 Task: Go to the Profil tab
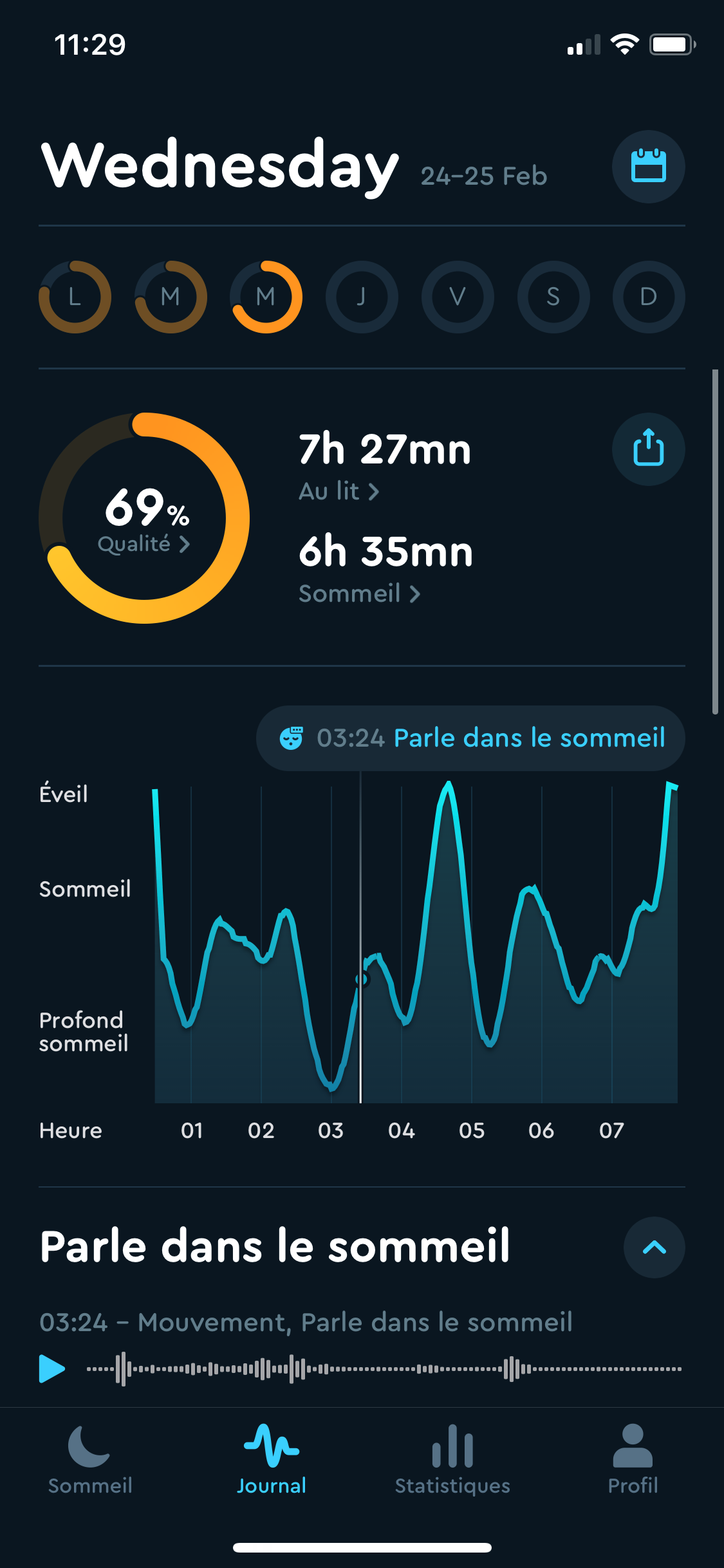point(633,1459)
